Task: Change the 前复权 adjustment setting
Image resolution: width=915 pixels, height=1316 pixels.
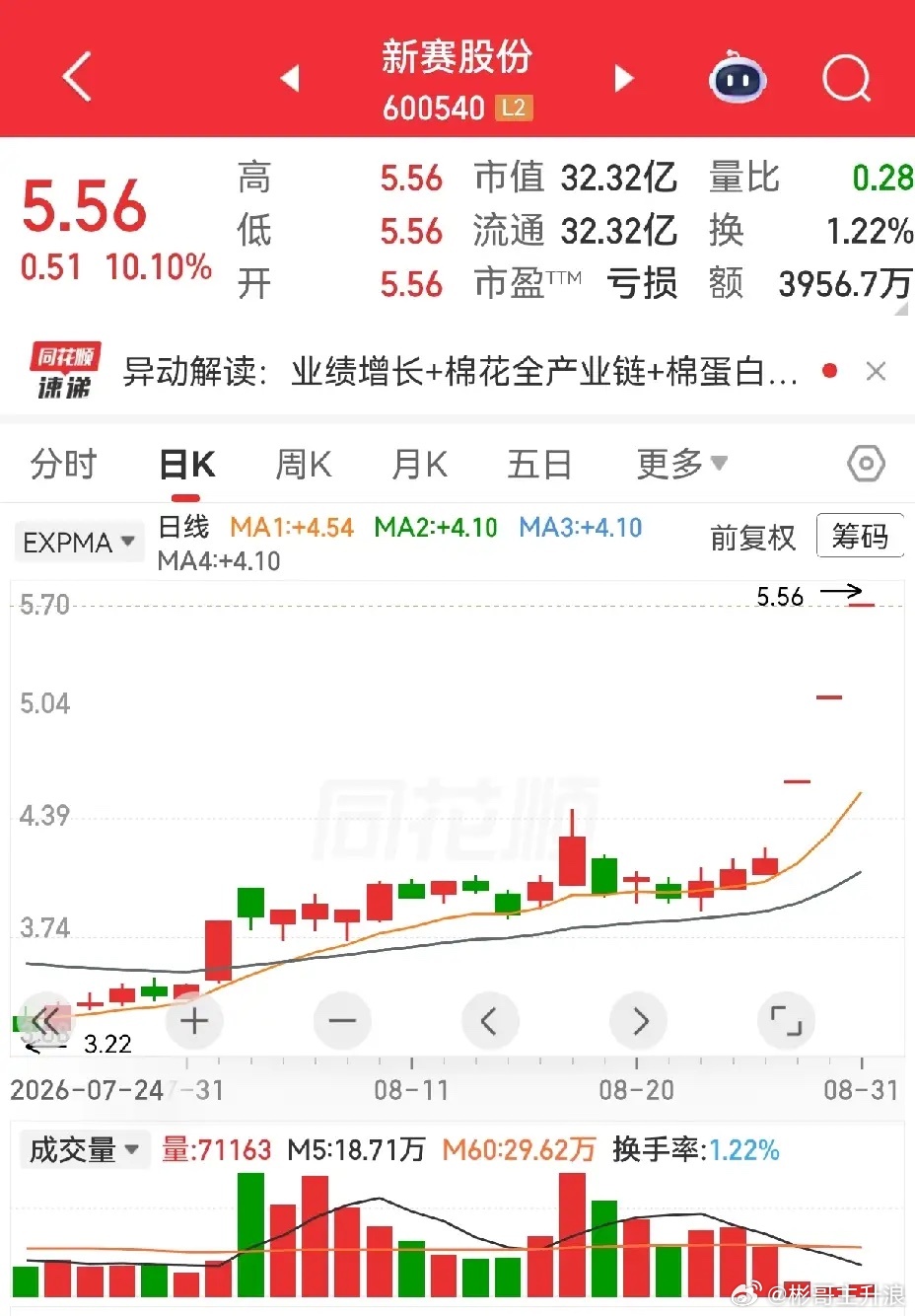Action: (752, 538)
